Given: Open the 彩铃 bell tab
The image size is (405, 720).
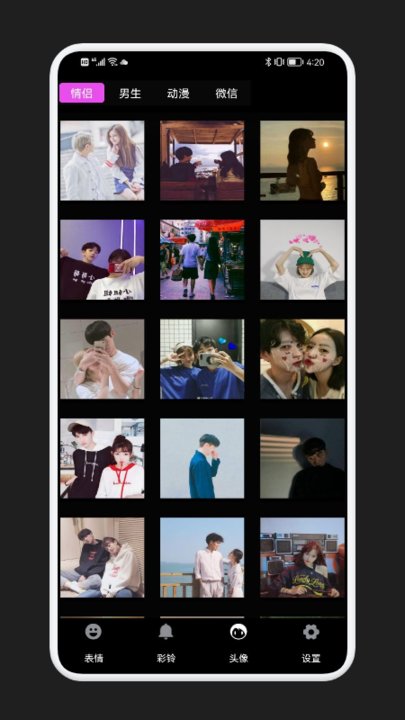Looking at the screenshot, I should 166,643.
